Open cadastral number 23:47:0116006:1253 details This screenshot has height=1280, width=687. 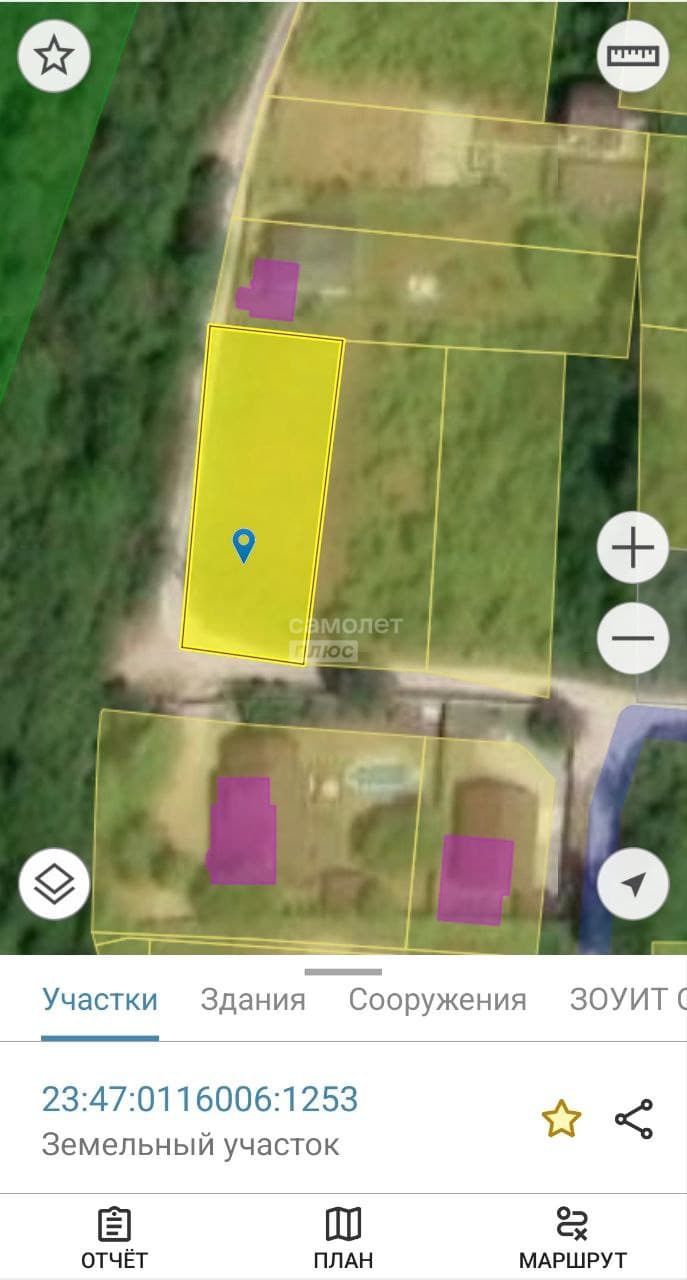click(200, 1099)
